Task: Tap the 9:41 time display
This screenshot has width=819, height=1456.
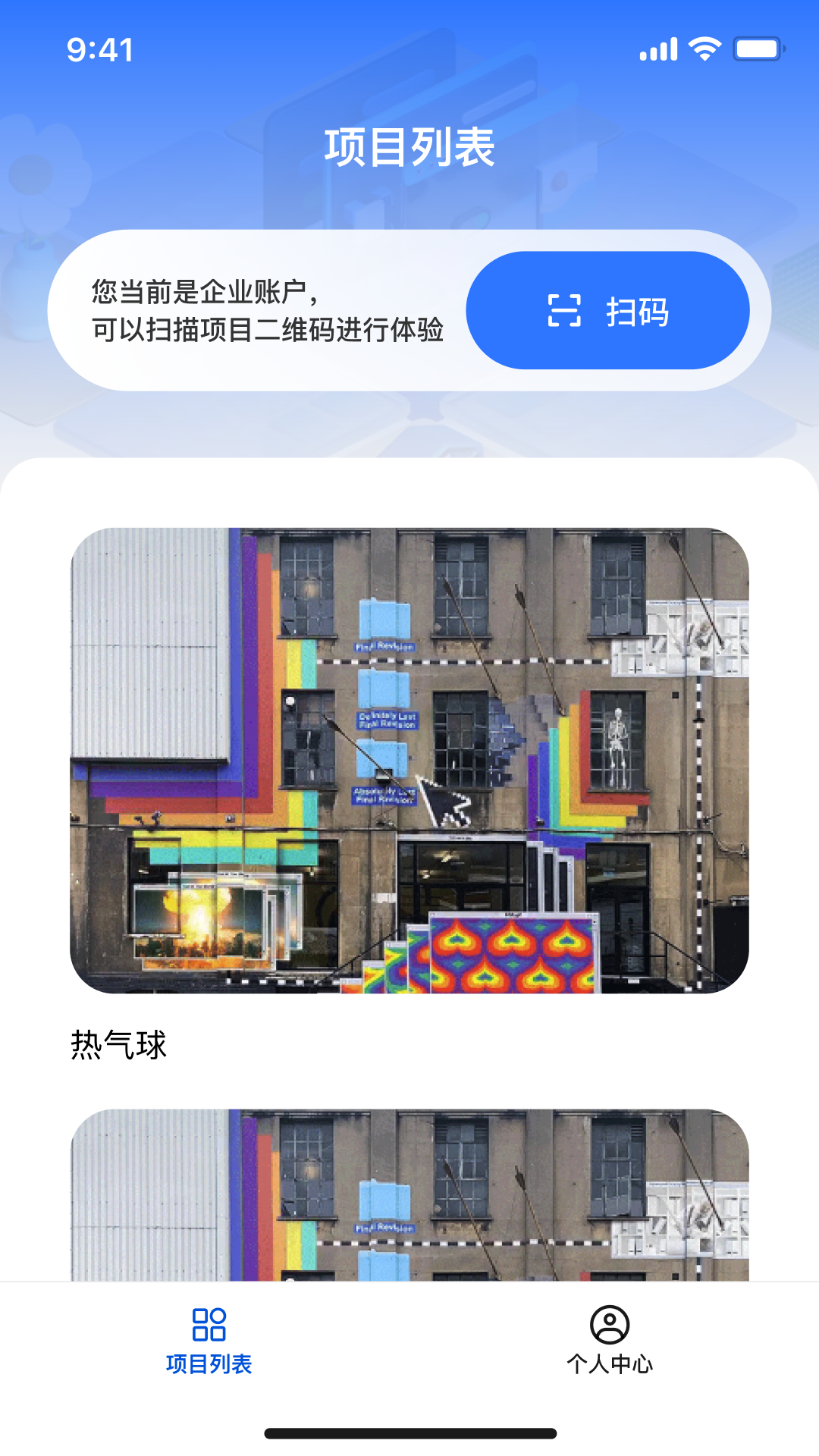Action: [99, 49]
